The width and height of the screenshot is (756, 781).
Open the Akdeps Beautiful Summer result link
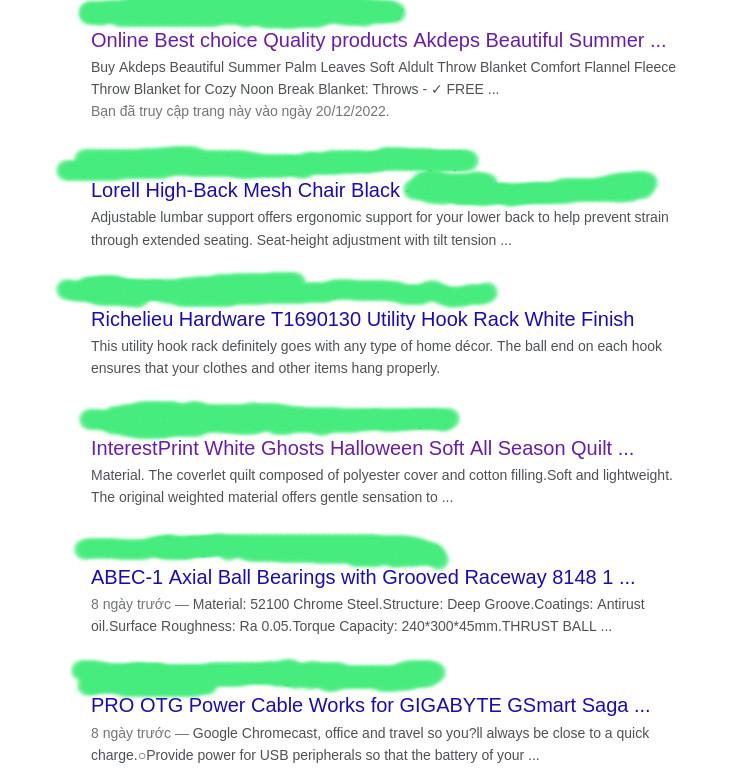[378, 40]
